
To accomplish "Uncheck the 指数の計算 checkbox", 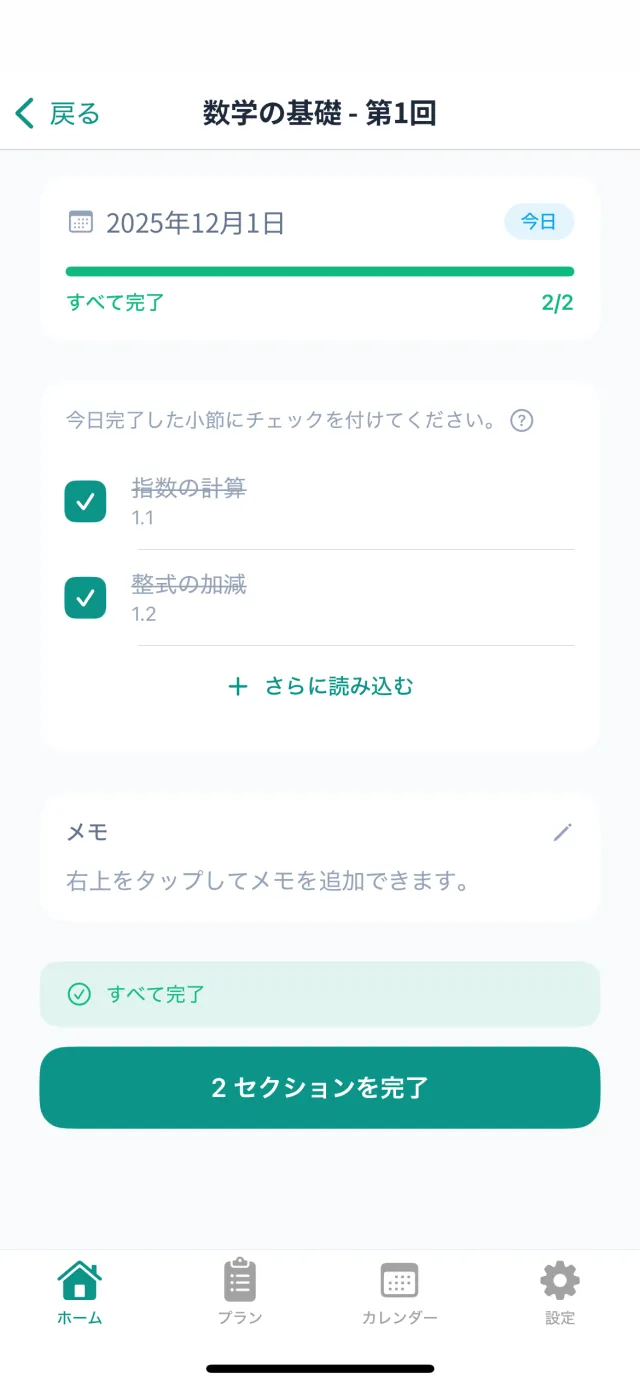I will point(86,501).
